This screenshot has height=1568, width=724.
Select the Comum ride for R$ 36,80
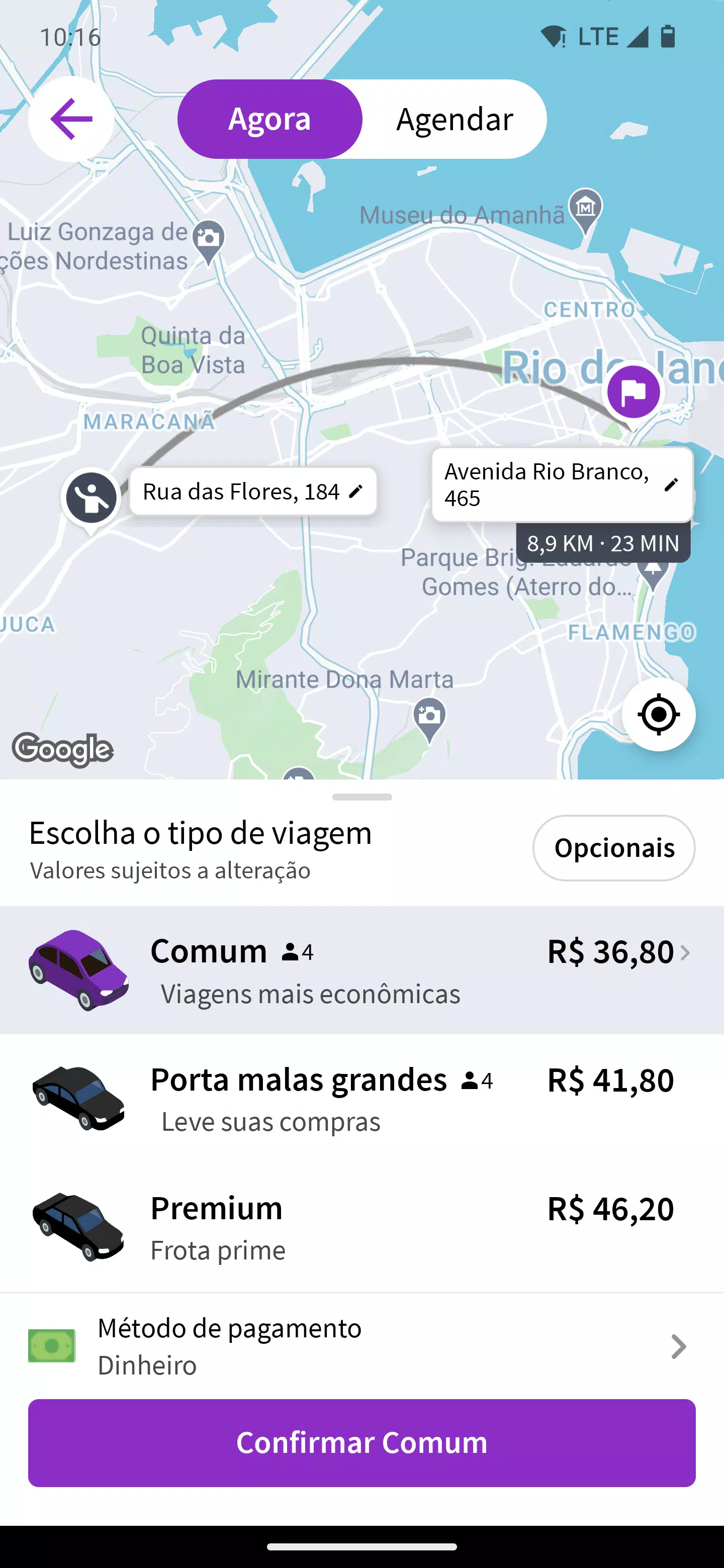(361, 970)
